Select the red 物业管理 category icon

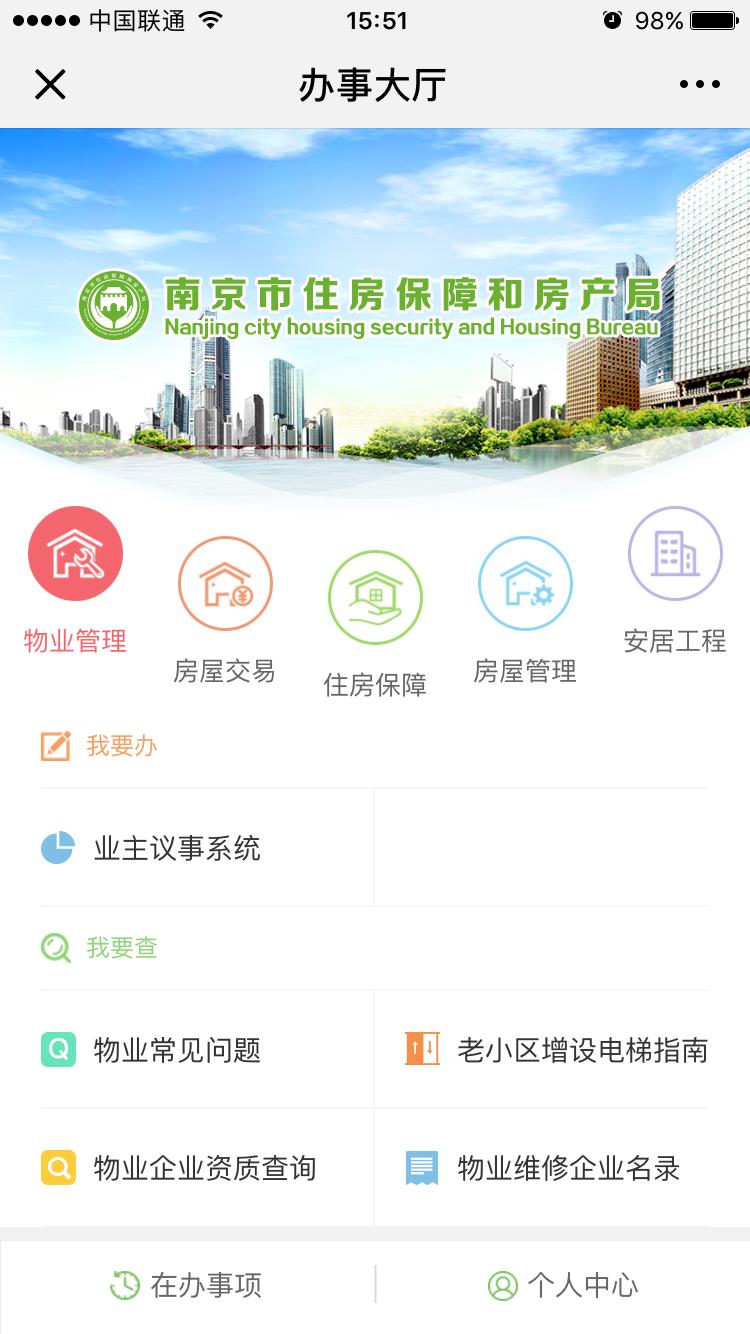tap(78, 553)
